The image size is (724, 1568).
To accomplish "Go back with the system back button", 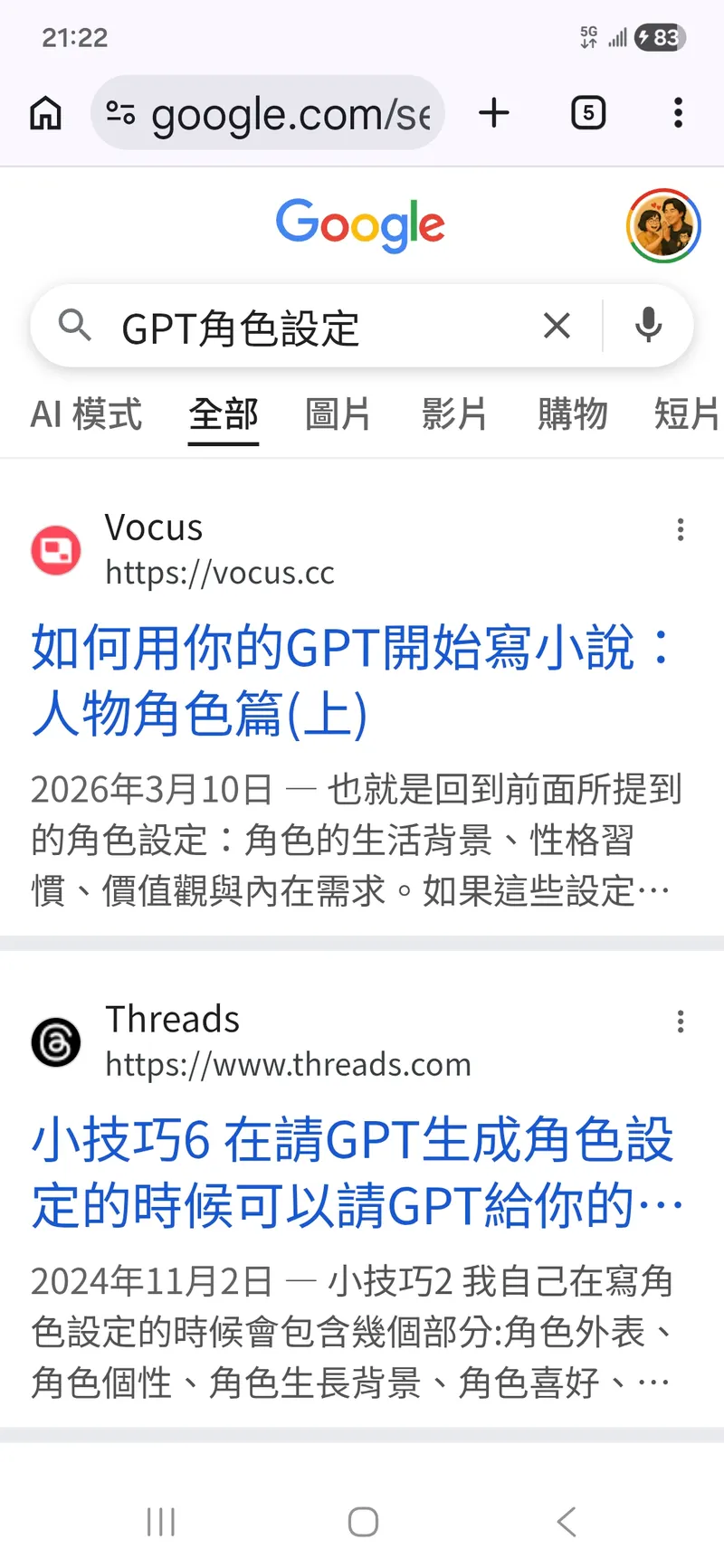I will coord(567,1522).
